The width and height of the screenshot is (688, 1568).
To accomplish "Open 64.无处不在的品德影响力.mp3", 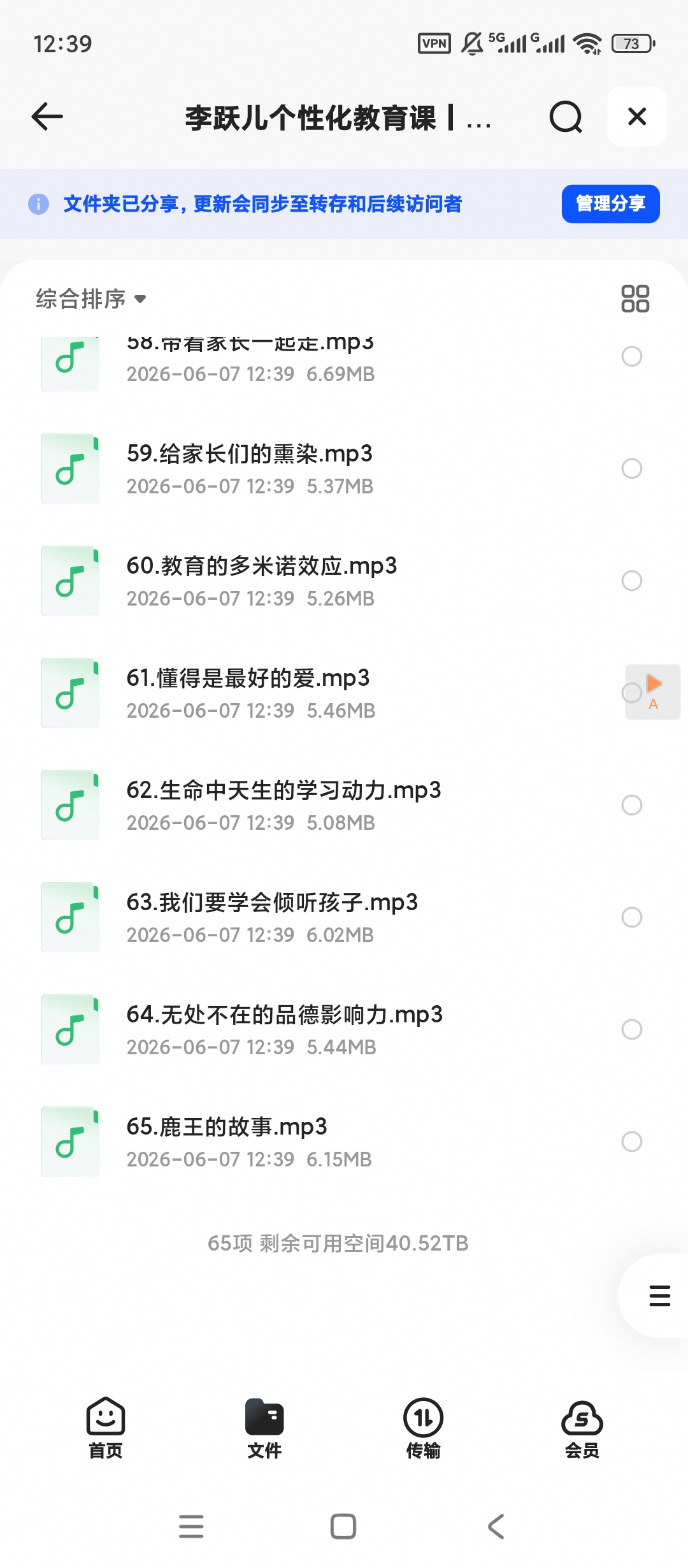I will 344,1029.
